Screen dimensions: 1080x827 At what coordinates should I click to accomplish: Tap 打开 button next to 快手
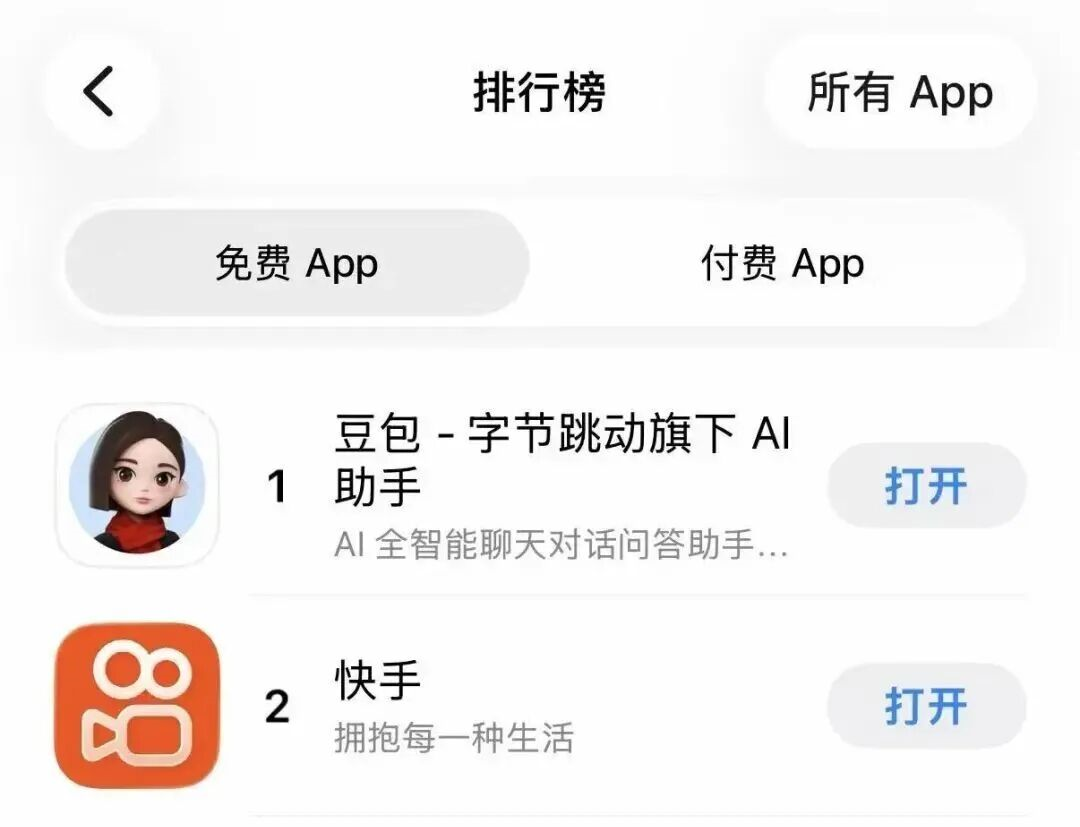coord(926,706)
